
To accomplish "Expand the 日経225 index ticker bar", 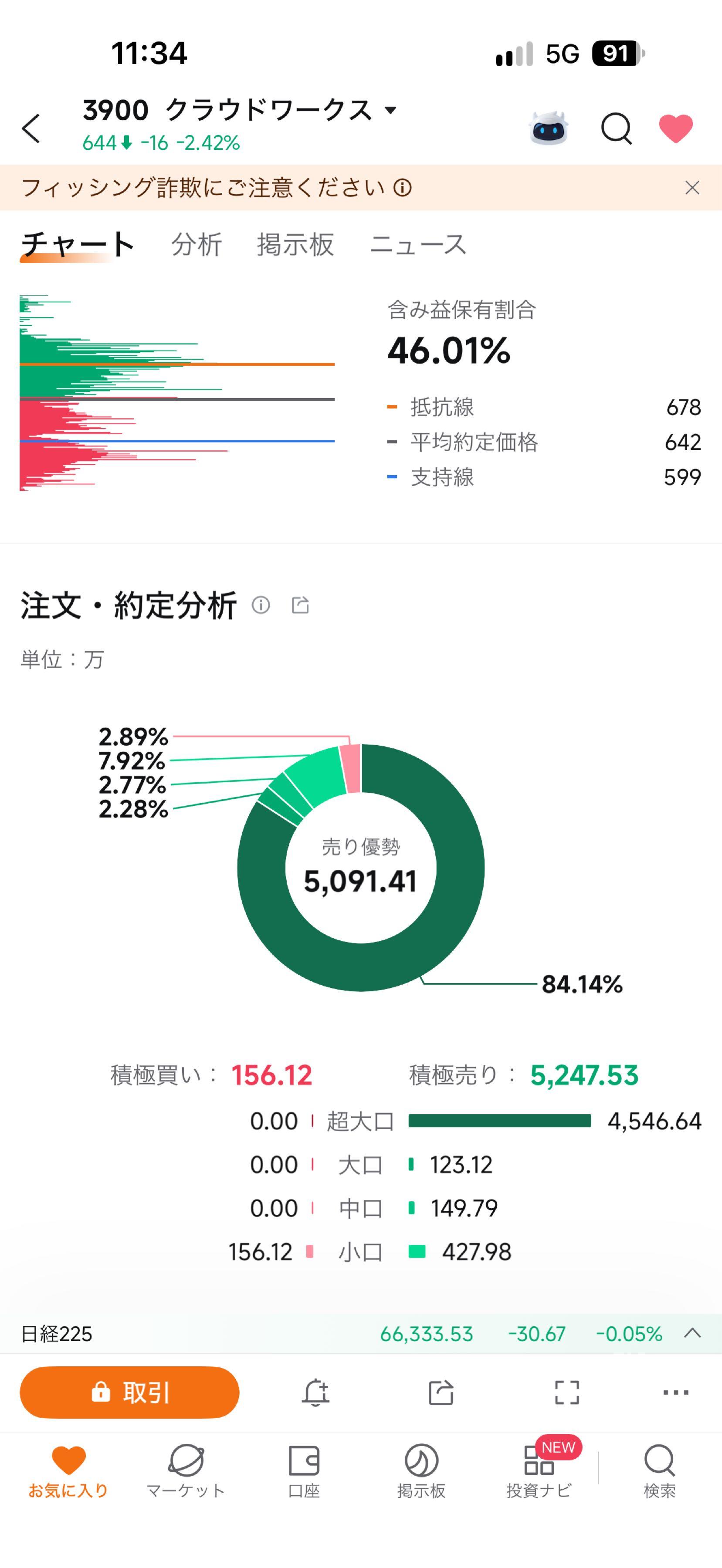I will (692, 1334).
